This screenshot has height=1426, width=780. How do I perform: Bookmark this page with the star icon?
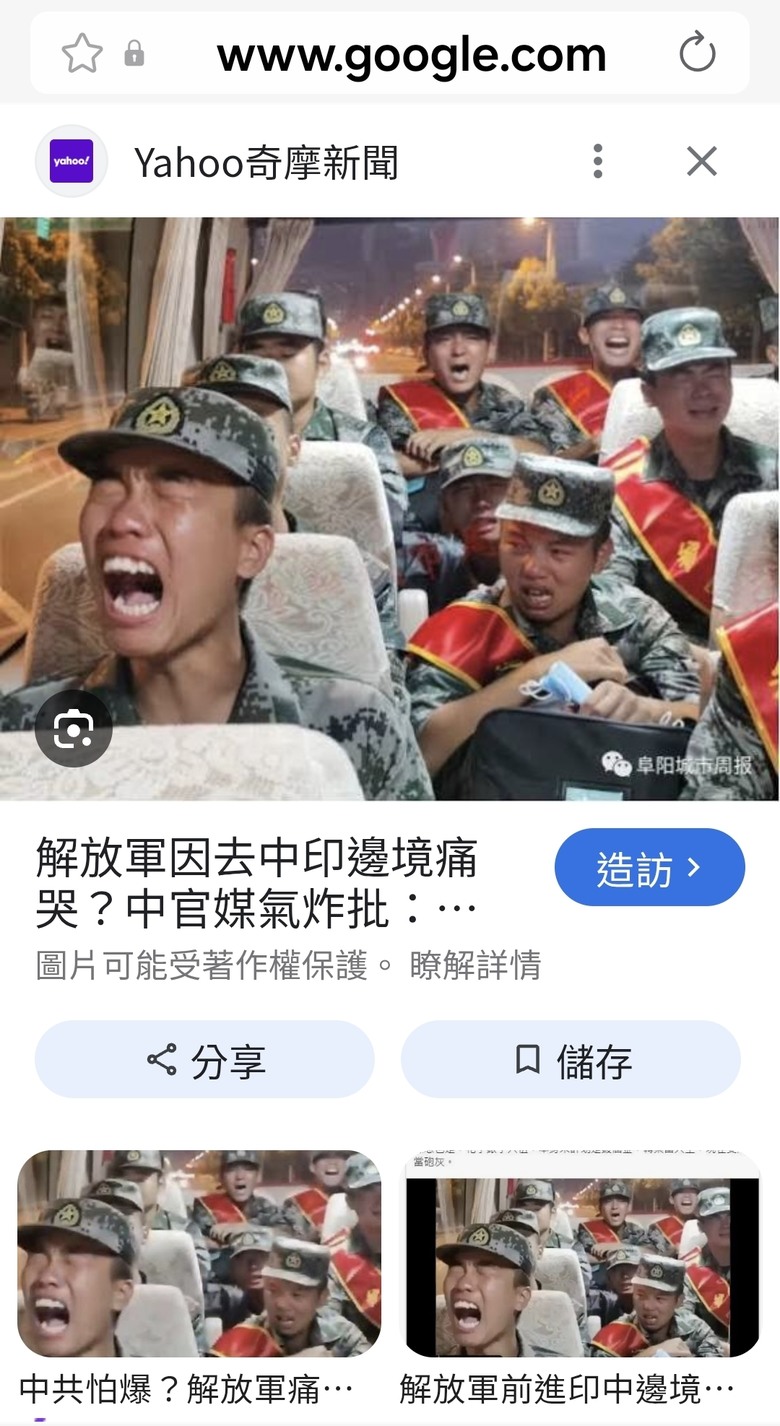pos(82,54)
